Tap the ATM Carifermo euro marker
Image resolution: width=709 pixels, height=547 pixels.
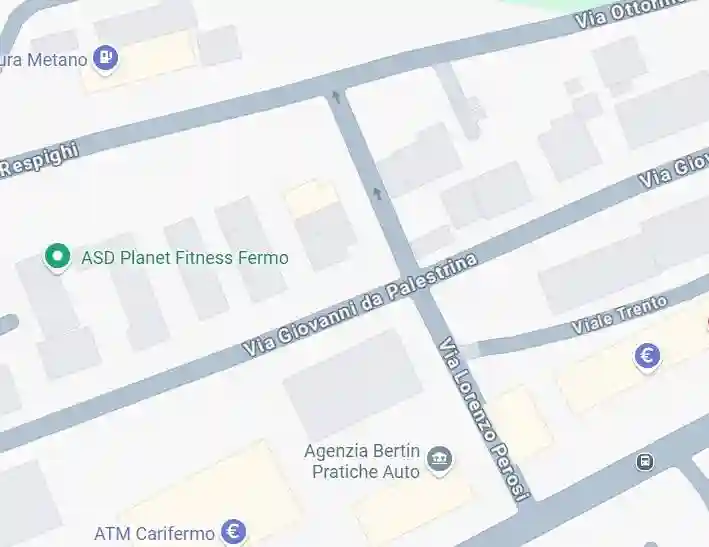[x=234, y=532]
